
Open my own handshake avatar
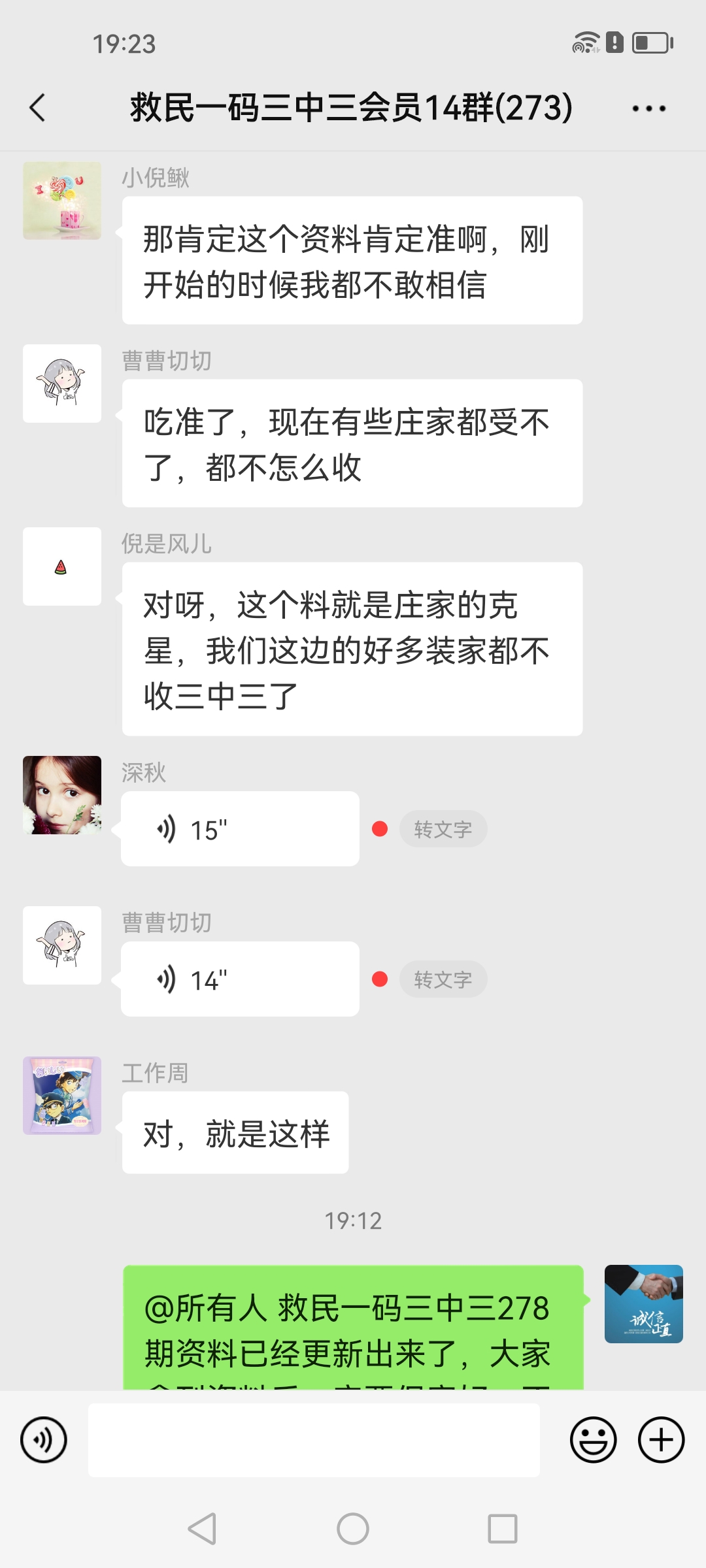(x=643, y=1304)
